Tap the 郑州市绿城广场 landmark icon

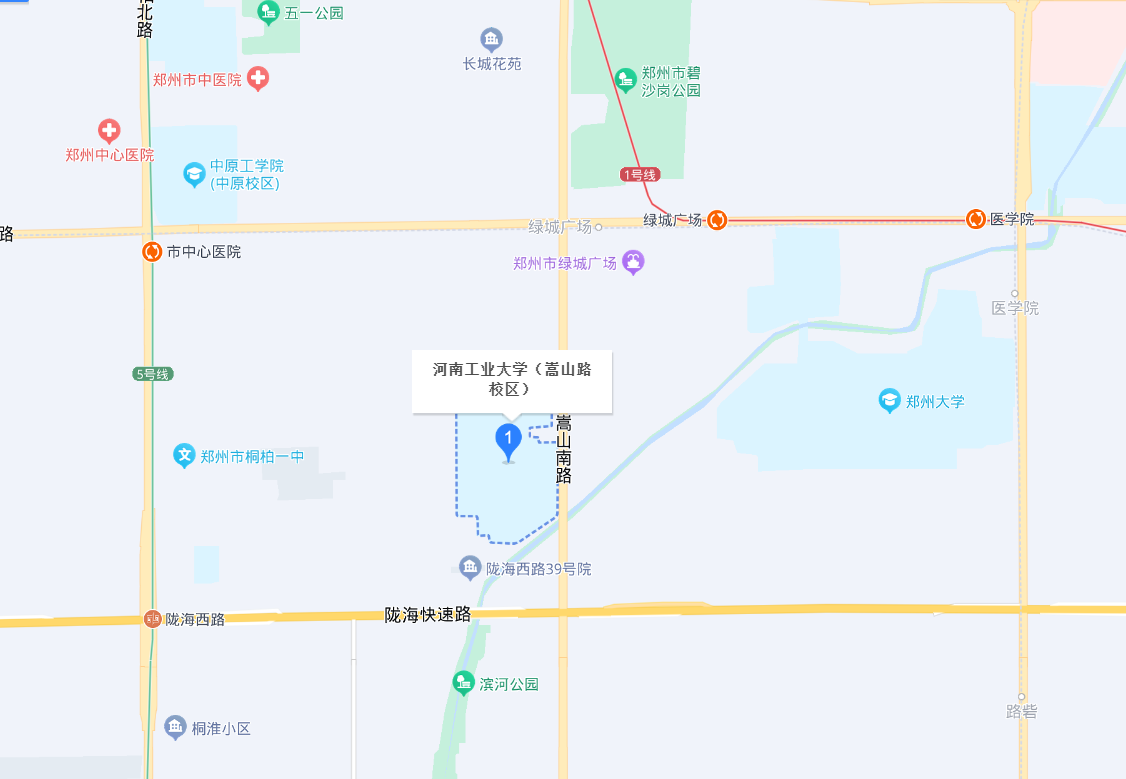pyautogui.click(x=633, y=263)
